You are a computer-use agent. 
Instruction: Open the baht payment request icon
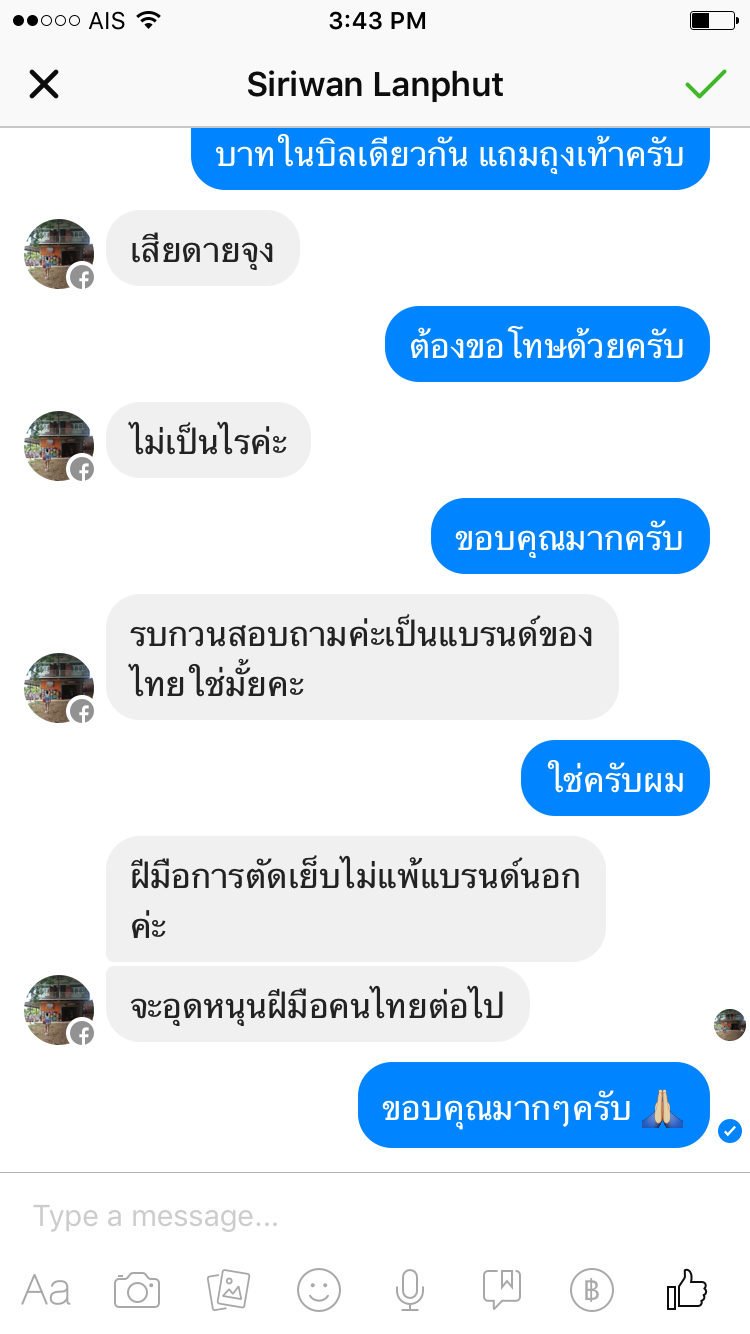(592, 1290)
